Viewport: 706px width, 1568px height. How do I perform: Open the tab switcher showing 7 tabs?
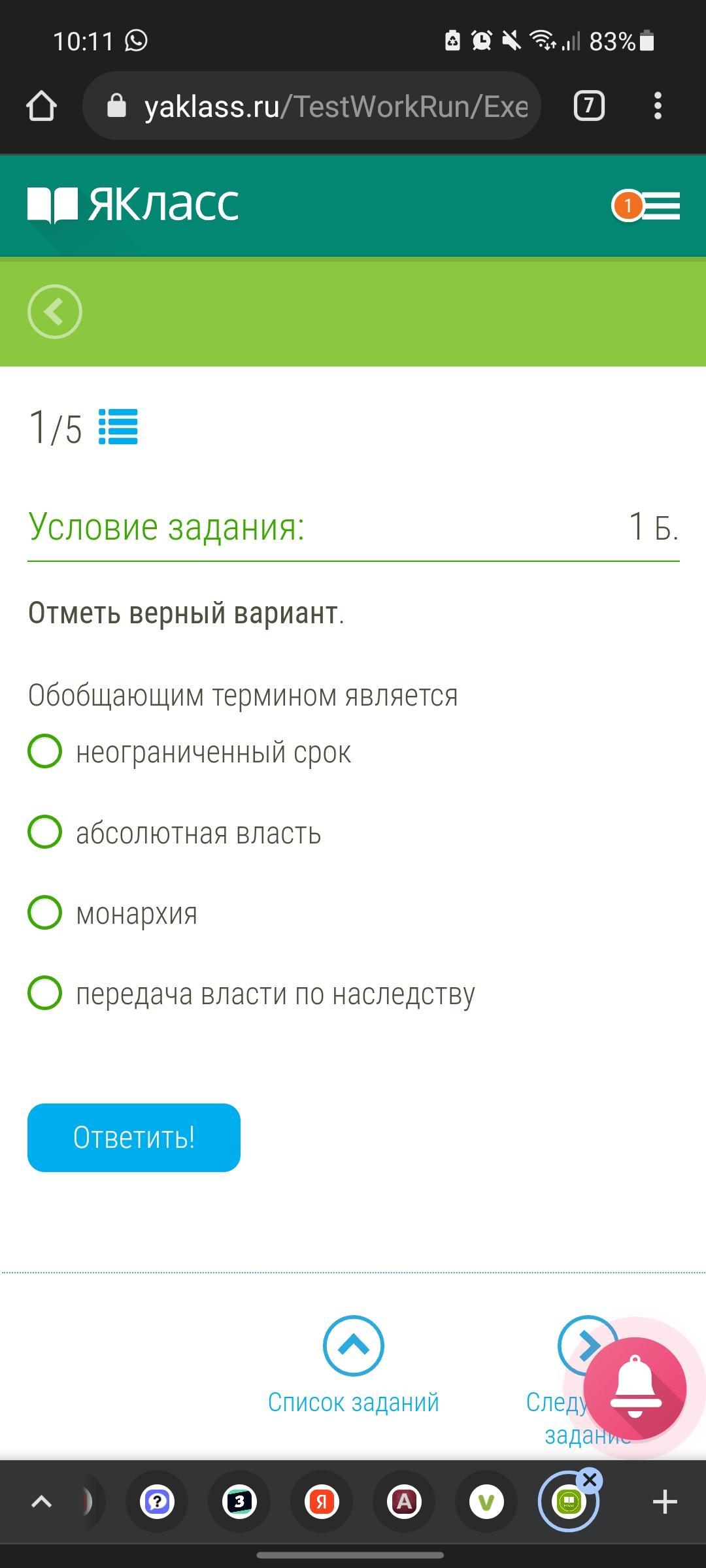[x=589, y=106]
